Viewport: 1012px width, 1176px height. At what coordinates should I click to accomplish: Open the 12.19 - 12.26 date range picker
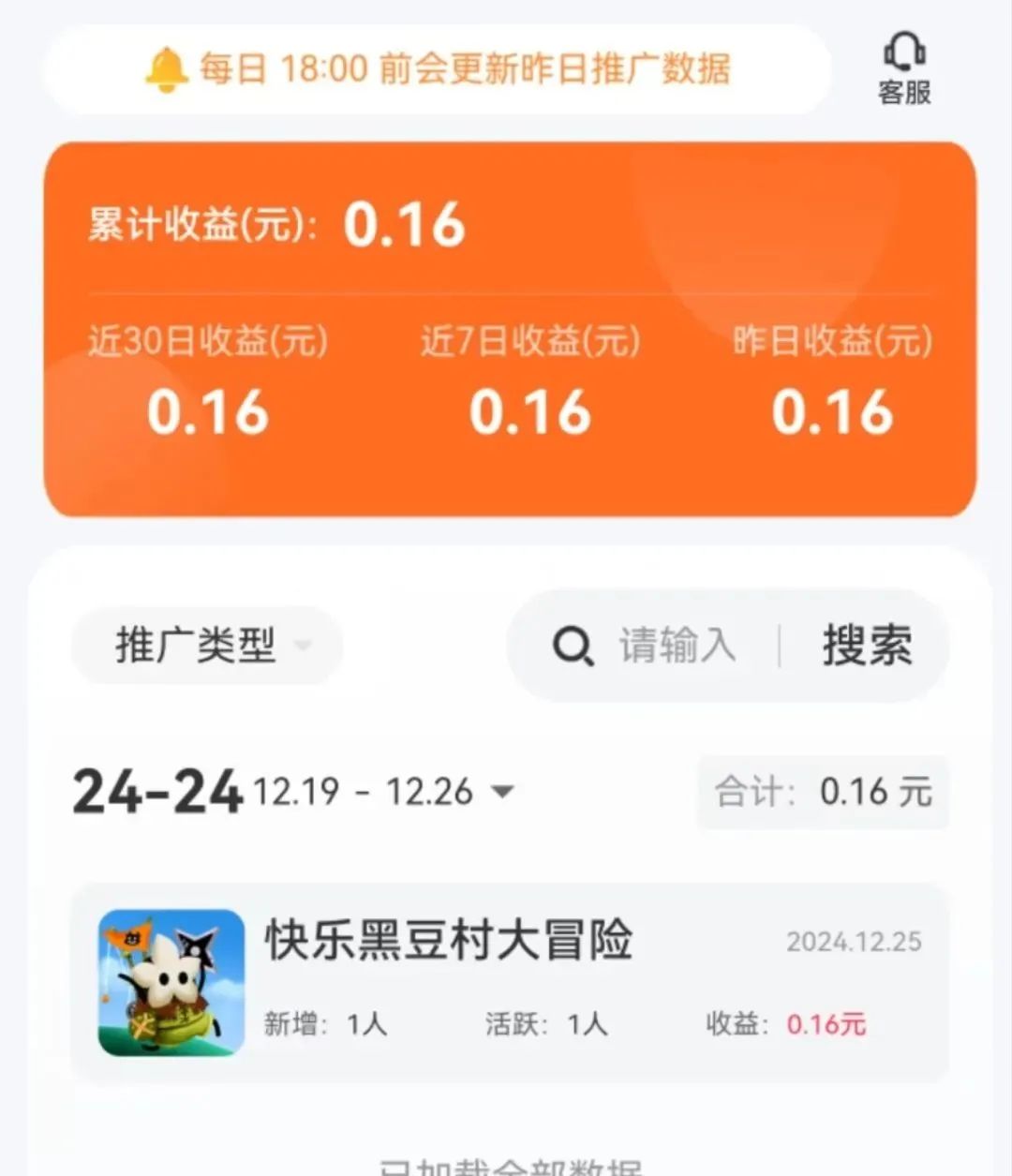coord(384,792)
